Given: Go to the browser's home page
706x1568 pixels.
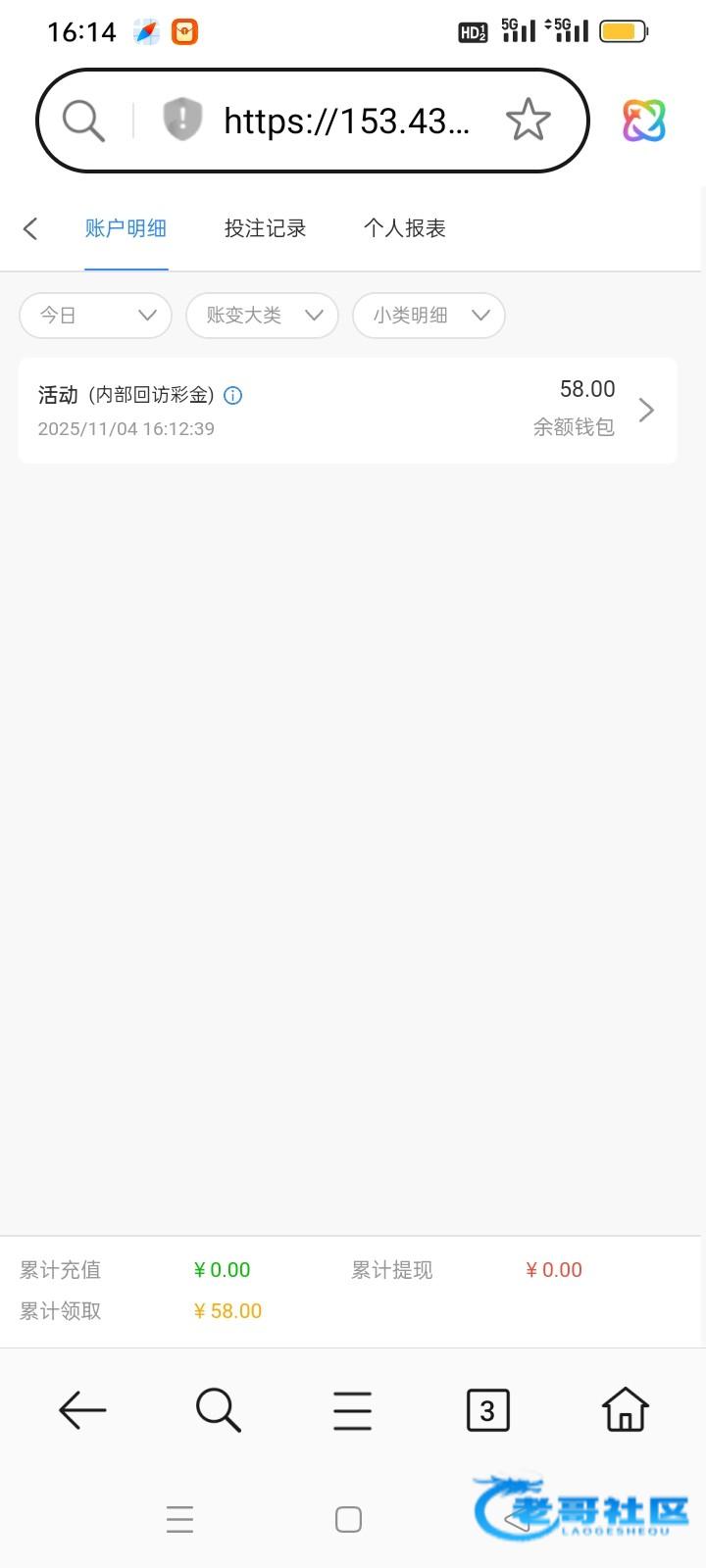Looking at the screenshot, I should tap(625, 1410).
